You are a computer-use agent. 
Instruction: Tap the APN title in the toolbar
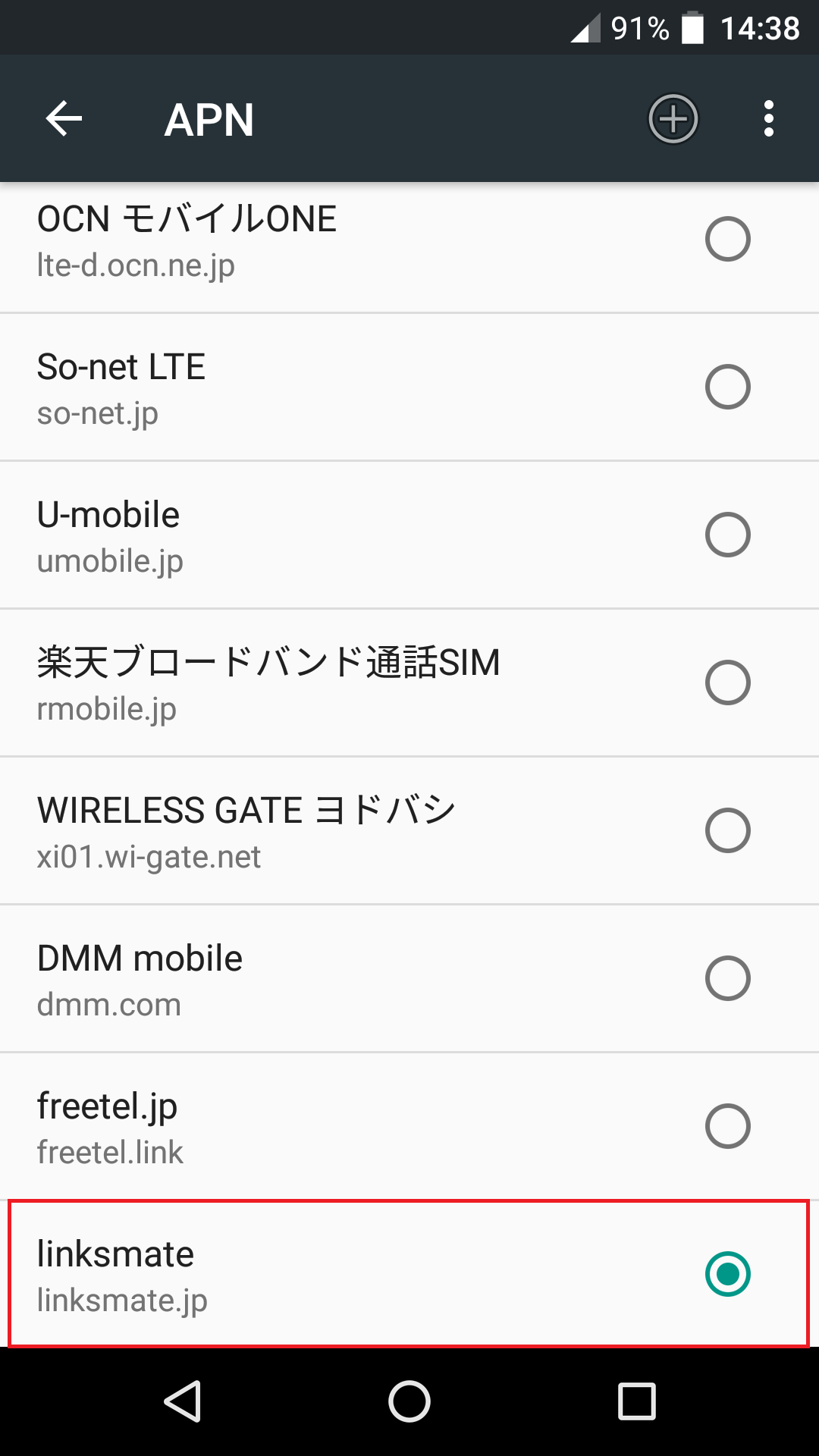tap(209, 119)
